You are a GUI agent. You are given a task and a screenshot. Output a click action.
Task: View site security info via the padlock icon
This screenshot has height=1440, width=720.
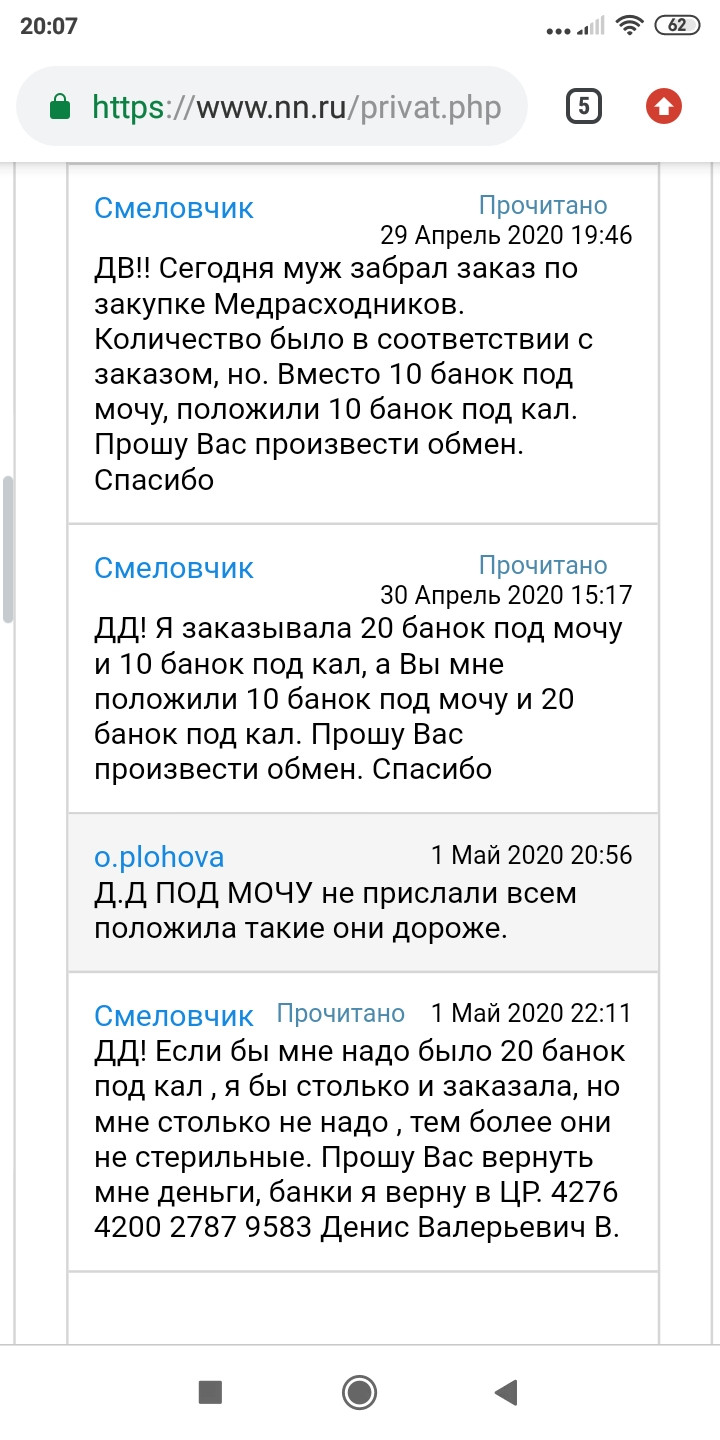pos(59,107)
